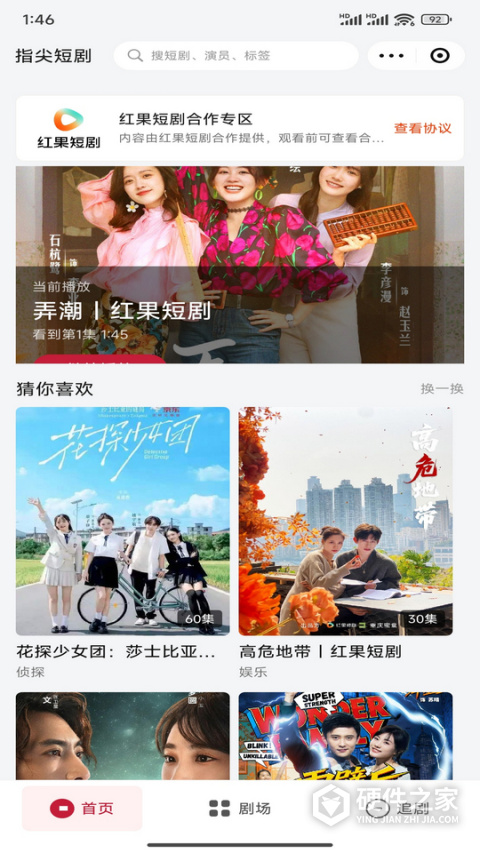Open the Wonder drama poster card
Image resolution: width=480 pixels, height=853 pixels.
(346, 735)
